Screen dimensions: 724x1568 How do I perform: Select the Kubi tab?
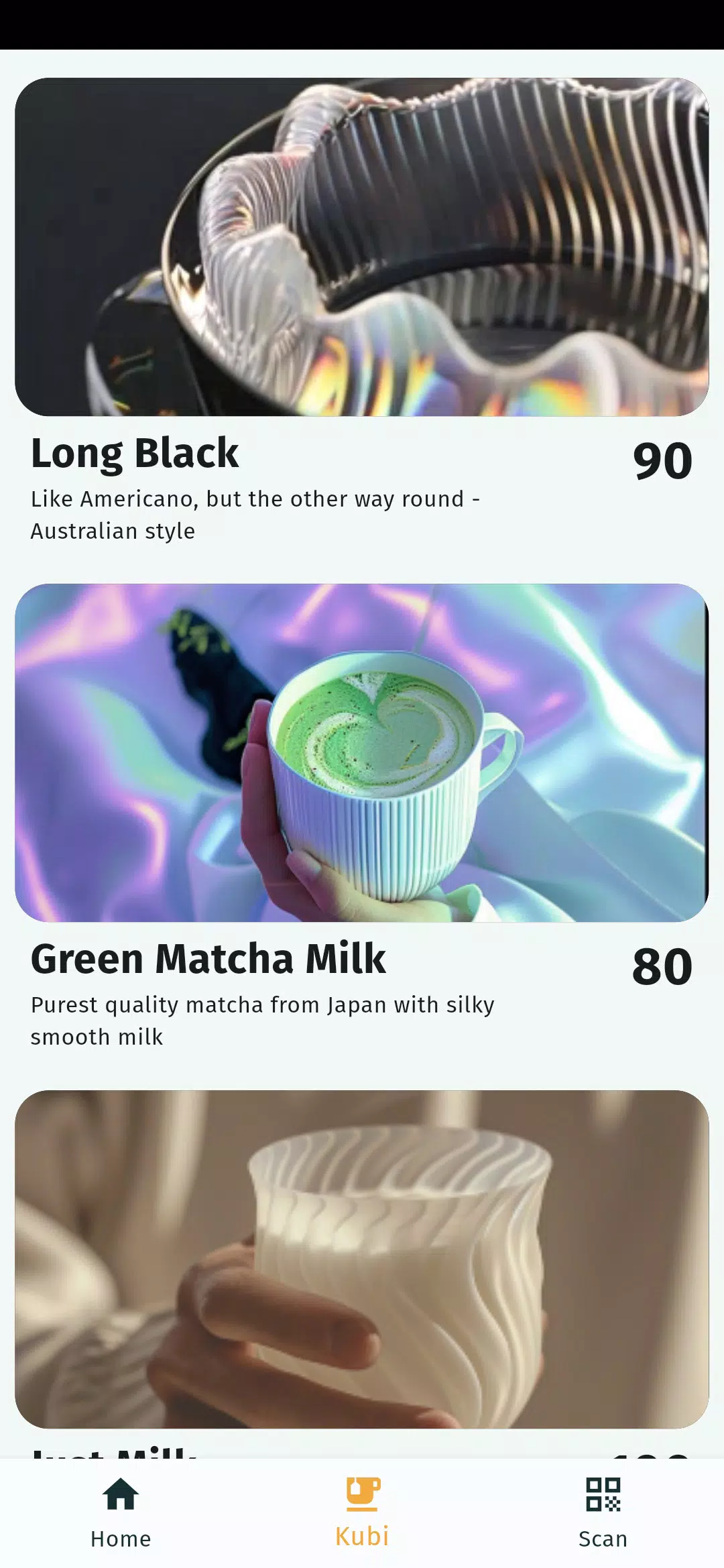[362, 1513]
